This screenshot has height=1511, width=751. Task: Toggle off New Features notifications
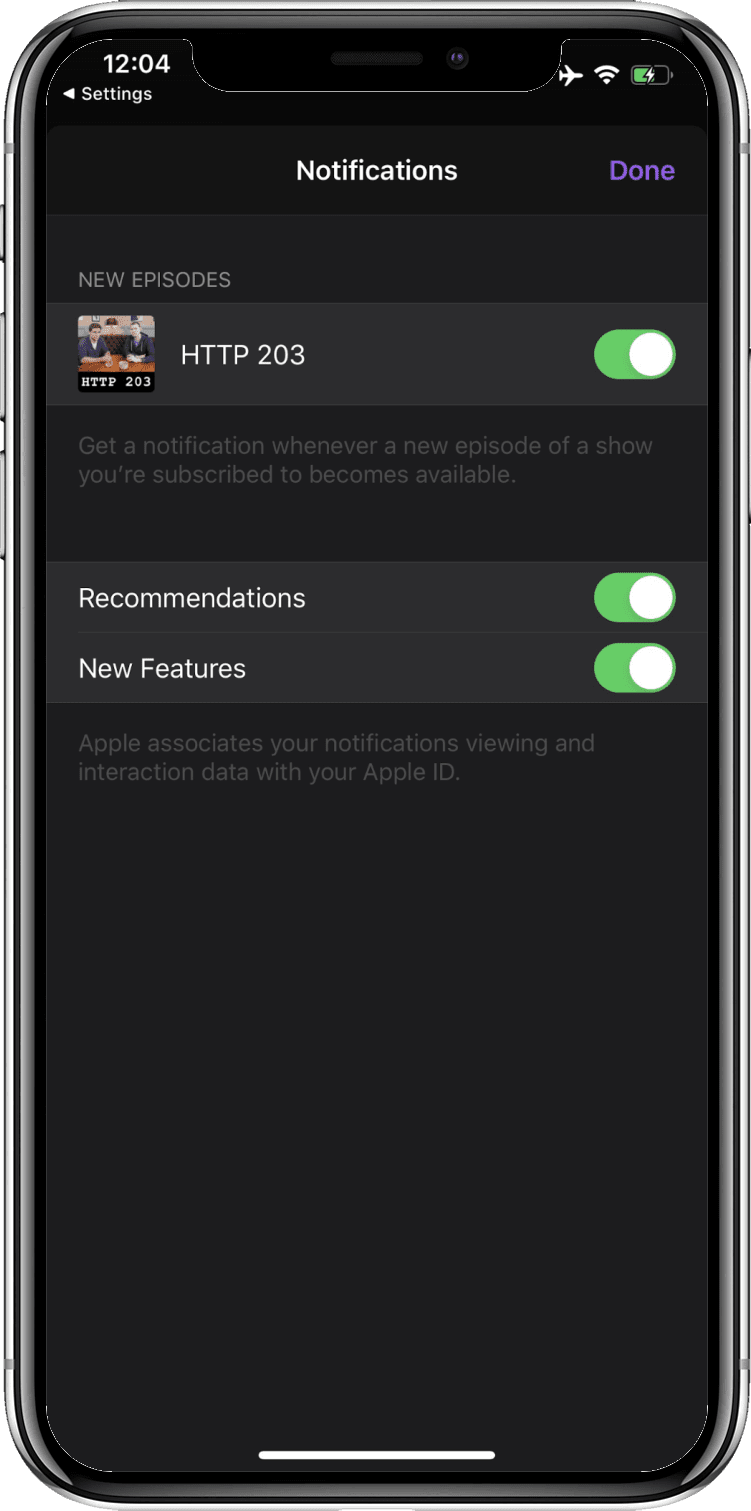[634, 668]
